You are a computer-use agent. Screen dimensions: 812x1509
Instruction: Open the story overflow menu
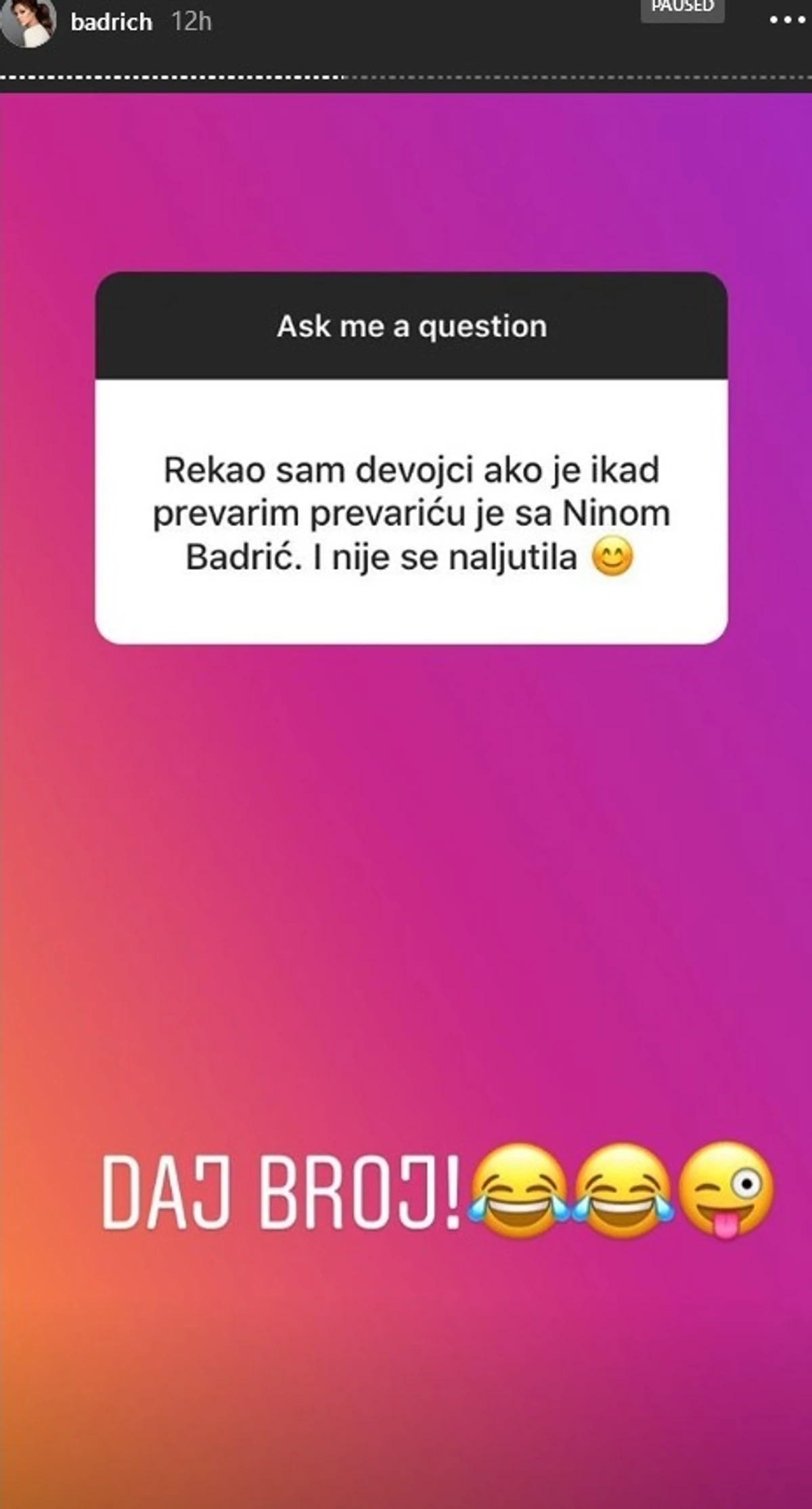[x=787, y=20]
